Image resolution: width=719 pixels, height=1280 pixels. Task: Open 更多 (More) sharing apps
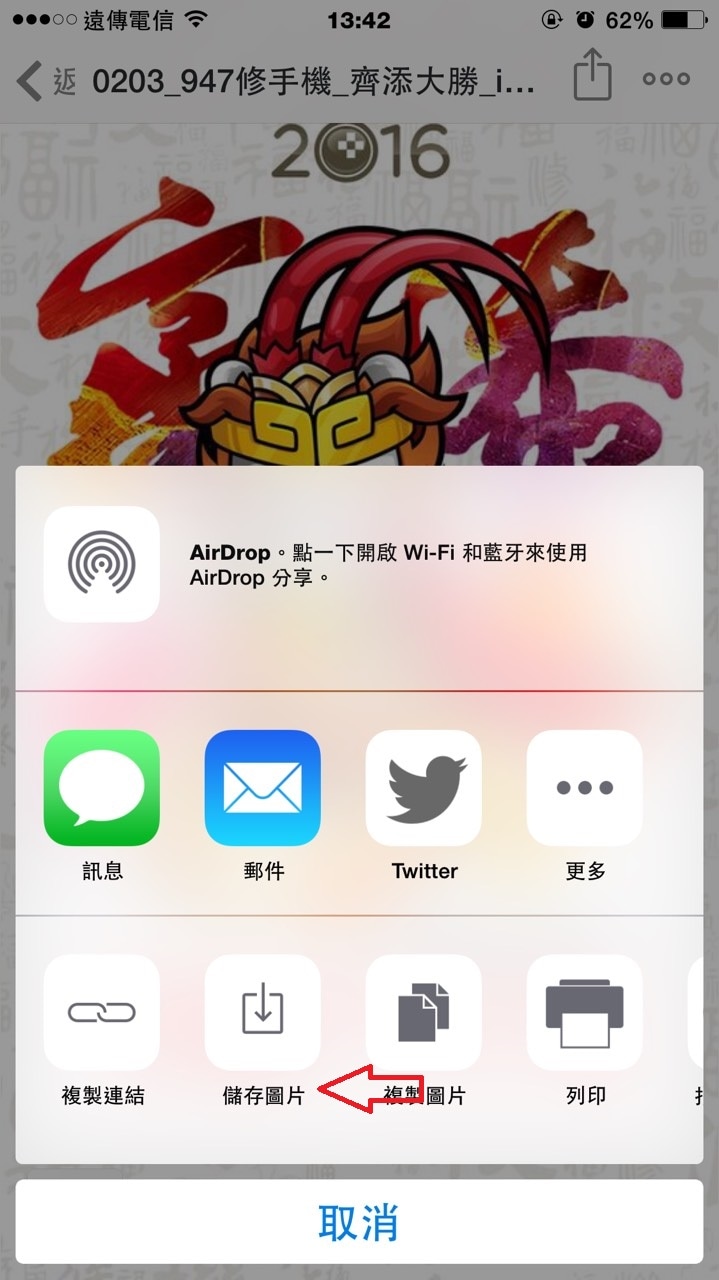pos(585,788)
